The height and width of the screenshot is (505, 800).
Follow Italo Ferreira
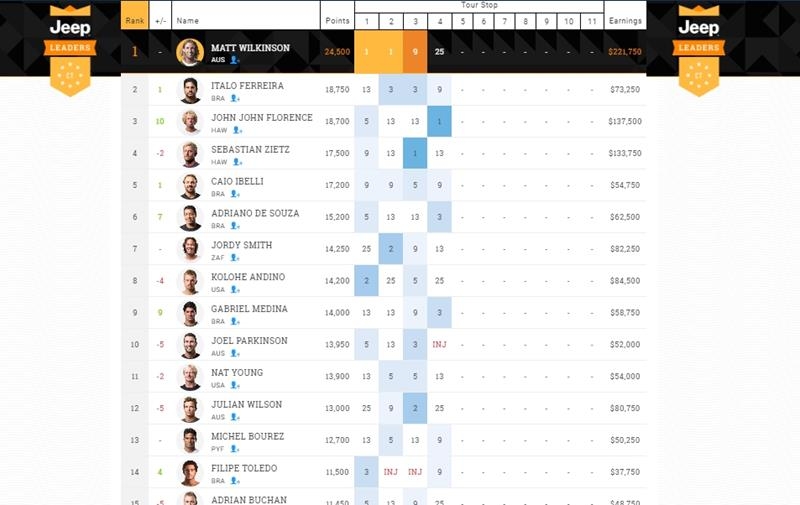click(235, 98)
